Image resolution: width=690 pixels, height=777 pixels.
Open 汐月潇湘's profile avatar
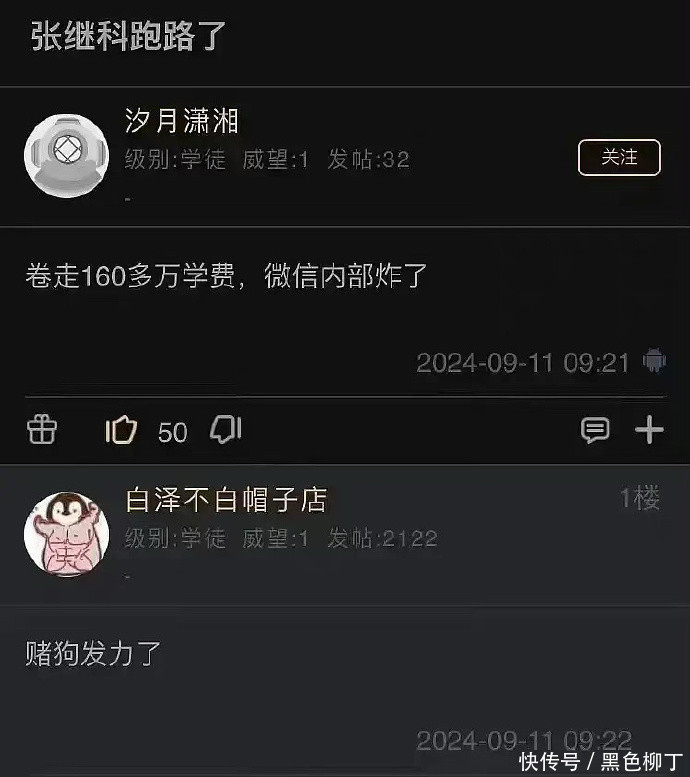click(x=66, y=154)
